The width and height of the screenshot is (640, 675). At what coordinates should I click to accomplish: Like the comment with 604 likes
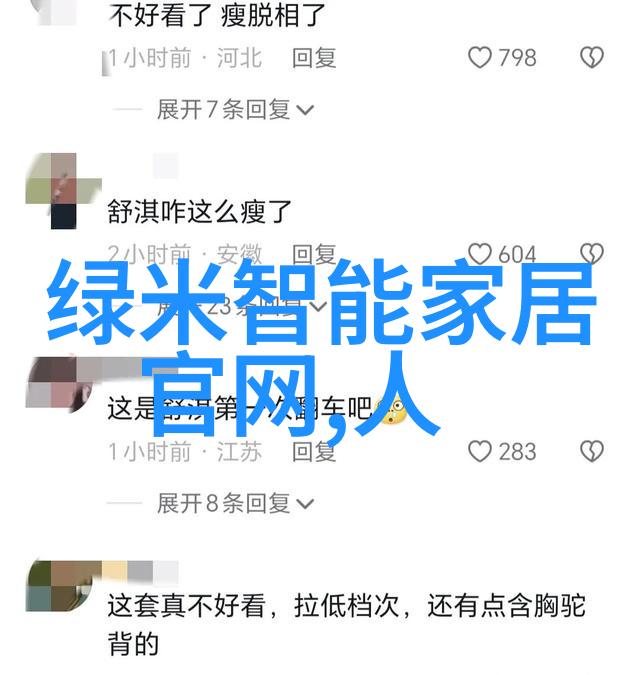481,254
